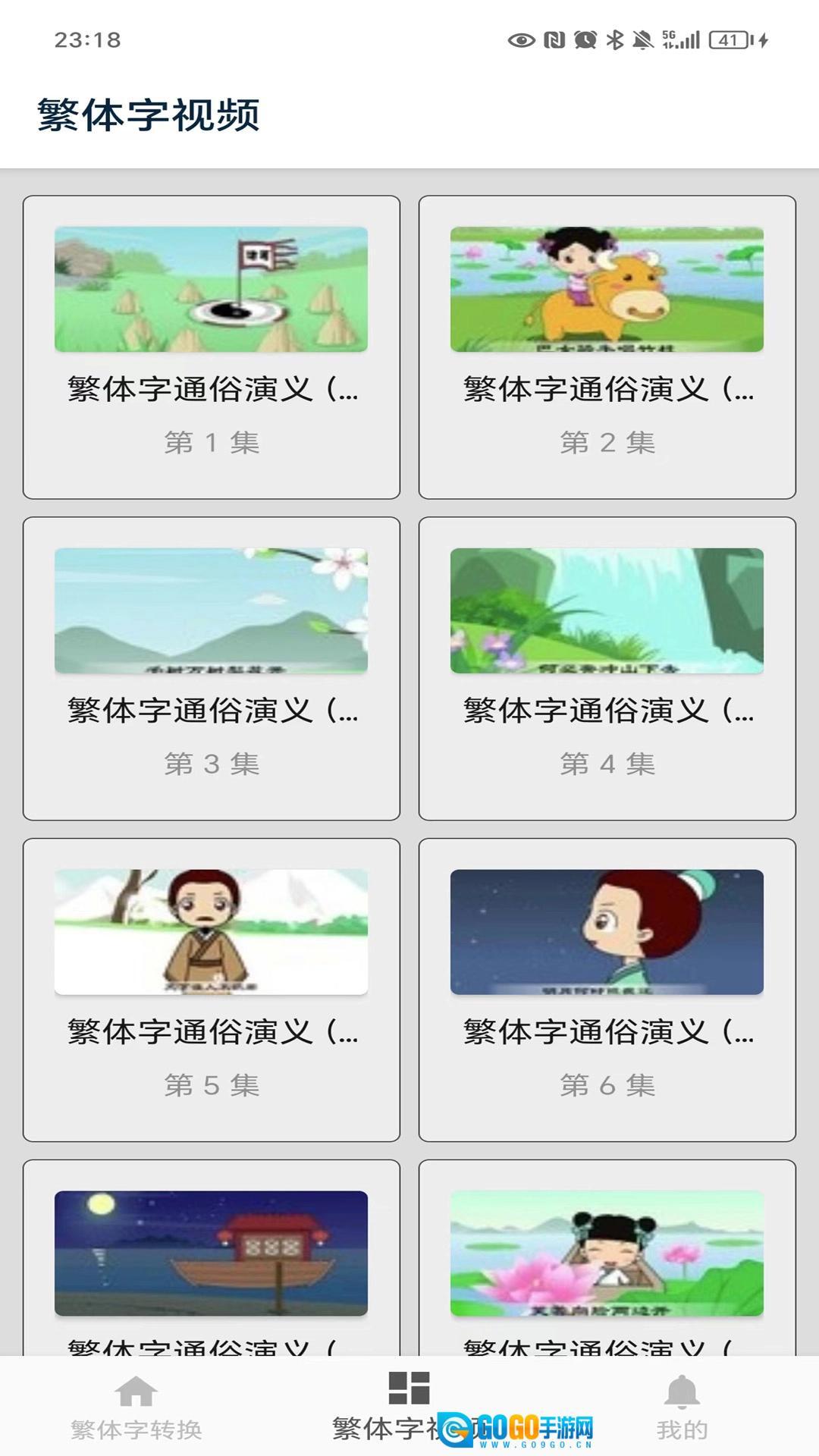Watch episode 第 4 集
The image size is (819, 1456).
(x=607, y=668)
